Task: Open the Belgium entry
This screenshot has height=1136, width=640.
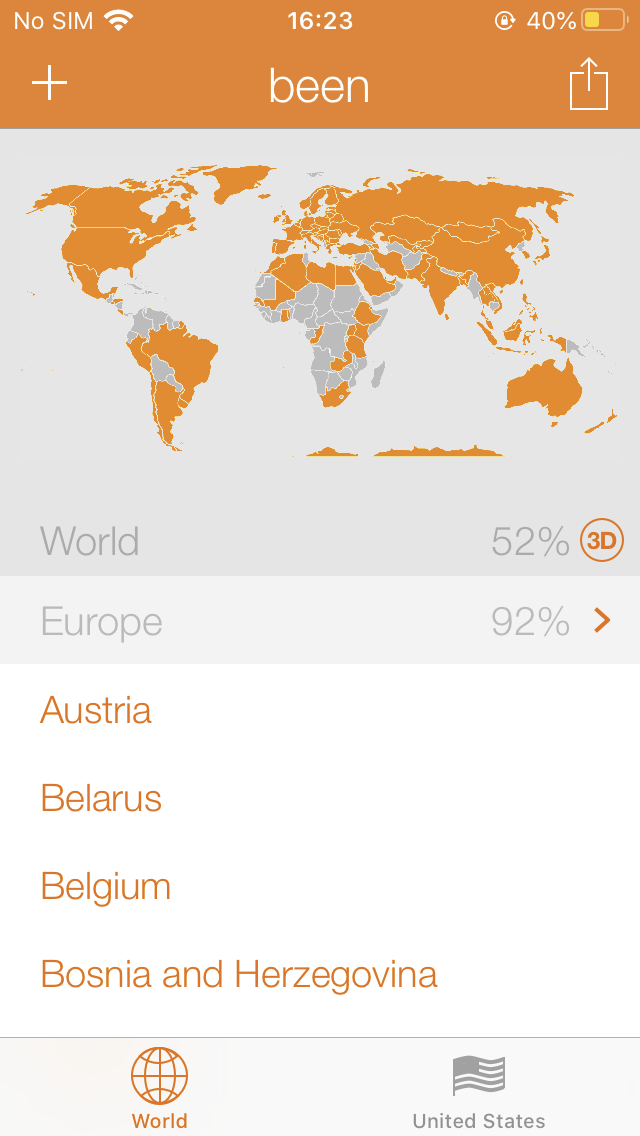Action: 320,885
